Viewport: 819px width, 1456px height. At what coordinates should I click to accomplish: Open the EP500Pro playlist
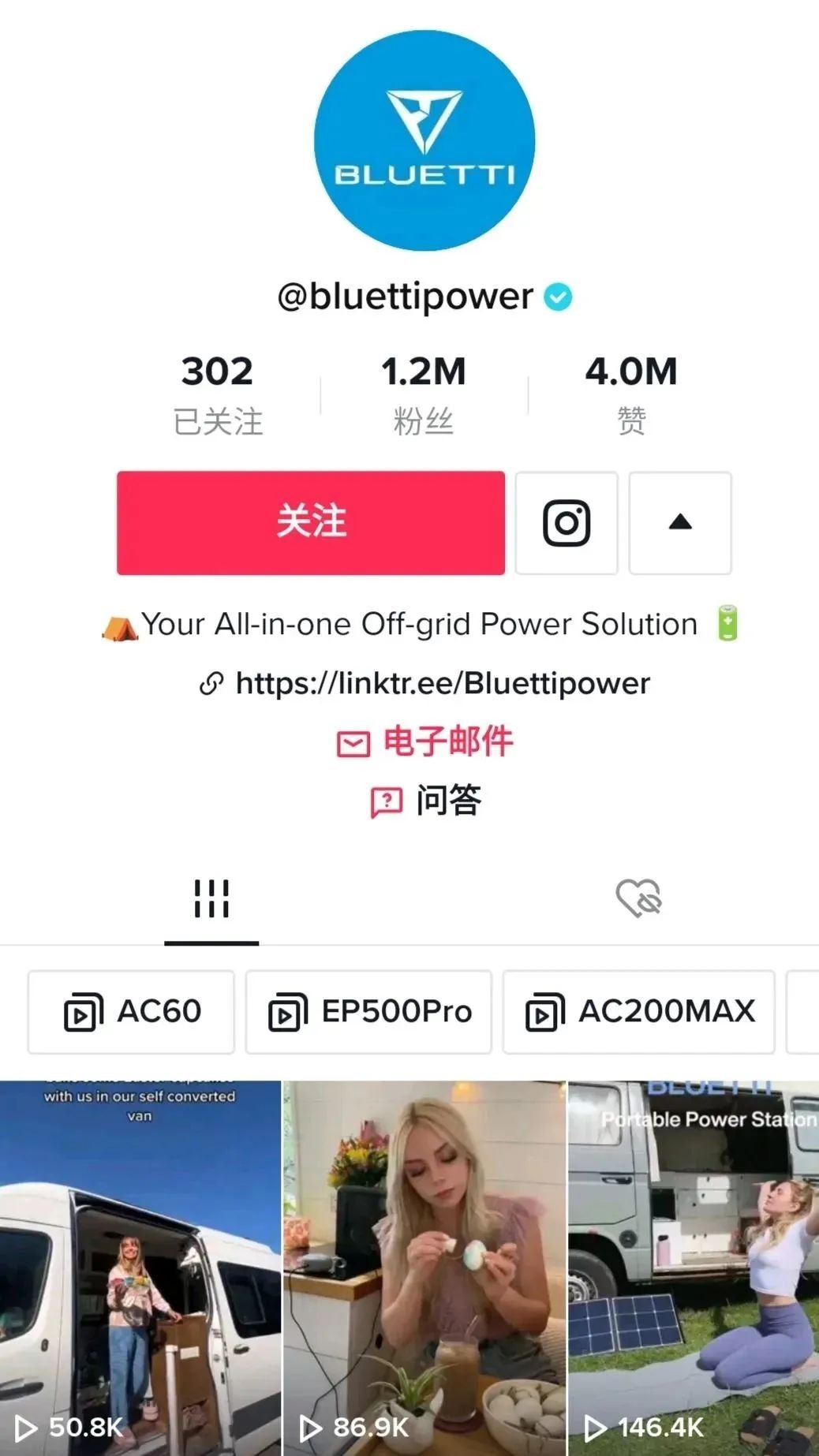click(368, 1012)
